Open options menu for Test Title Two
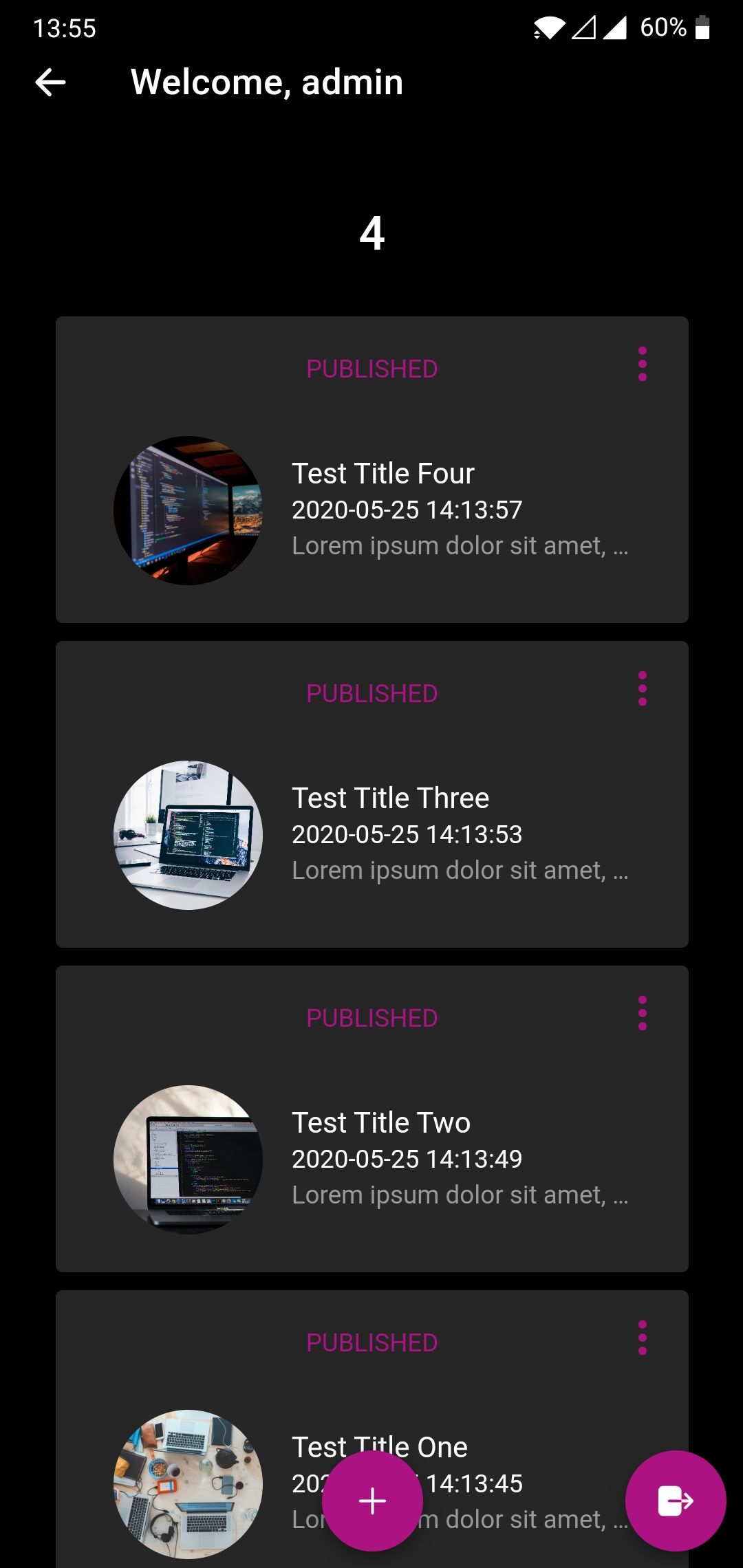Viewport: 743px width, 1568px height. pyautogui.click(x=643, y=1013)
